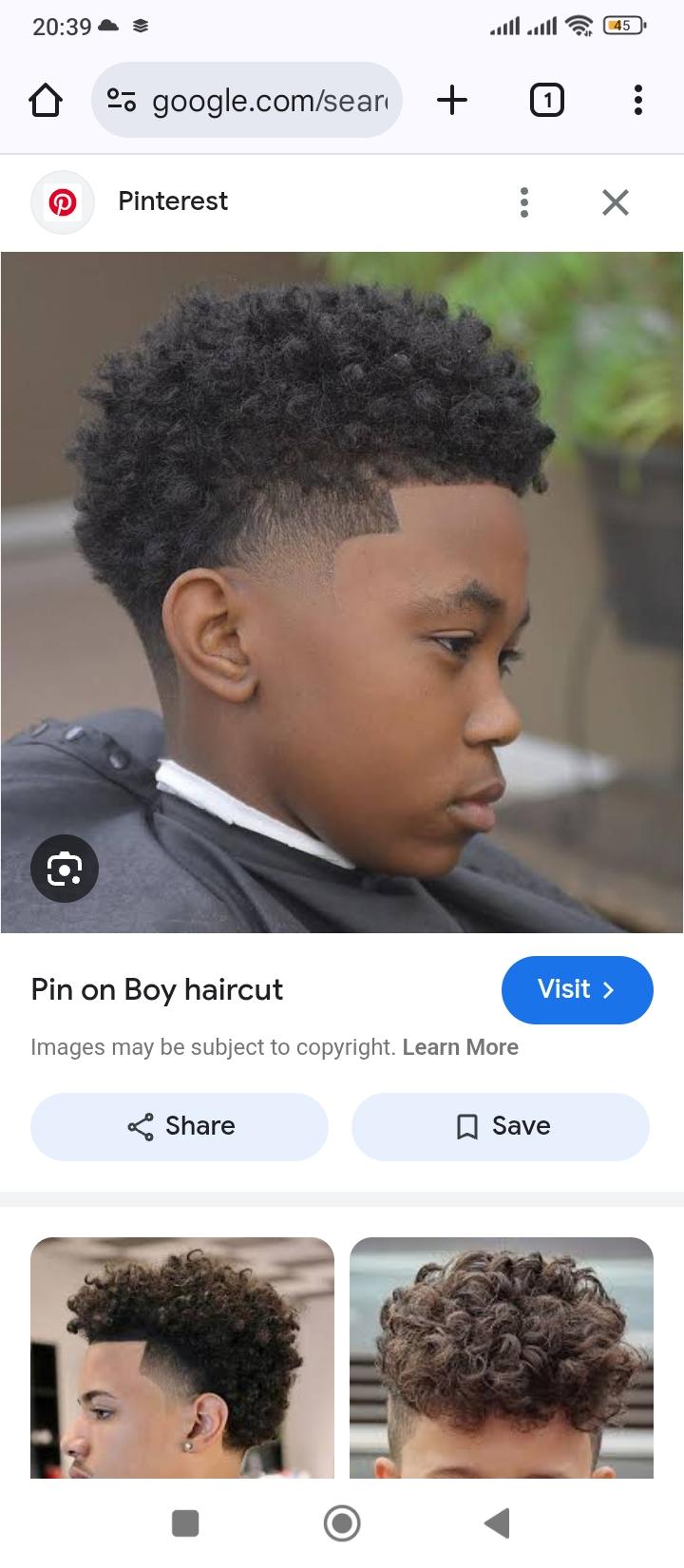Open a new browser tab
This screenshot has height=1568, width=684.
click(452, 100)
